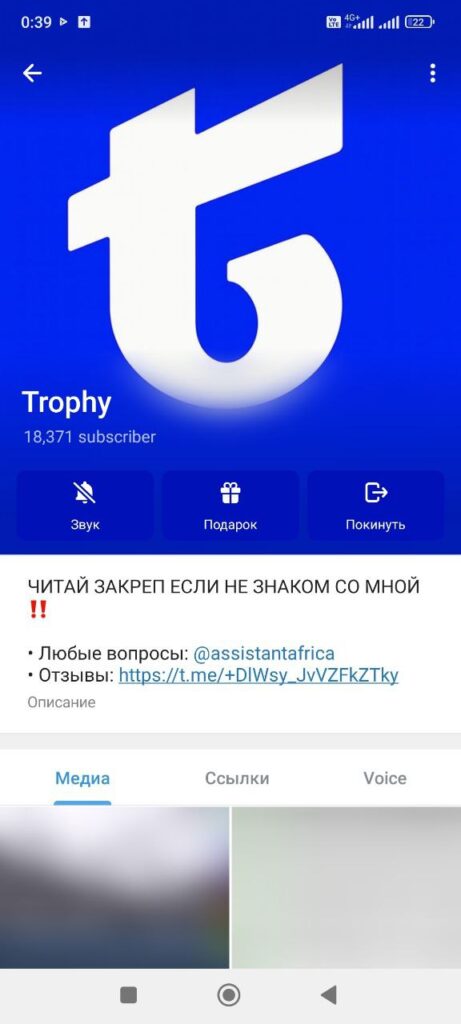Screen dimensions: 461x1024
Task: Select the Медиа tab
Action: coord(82,778)
